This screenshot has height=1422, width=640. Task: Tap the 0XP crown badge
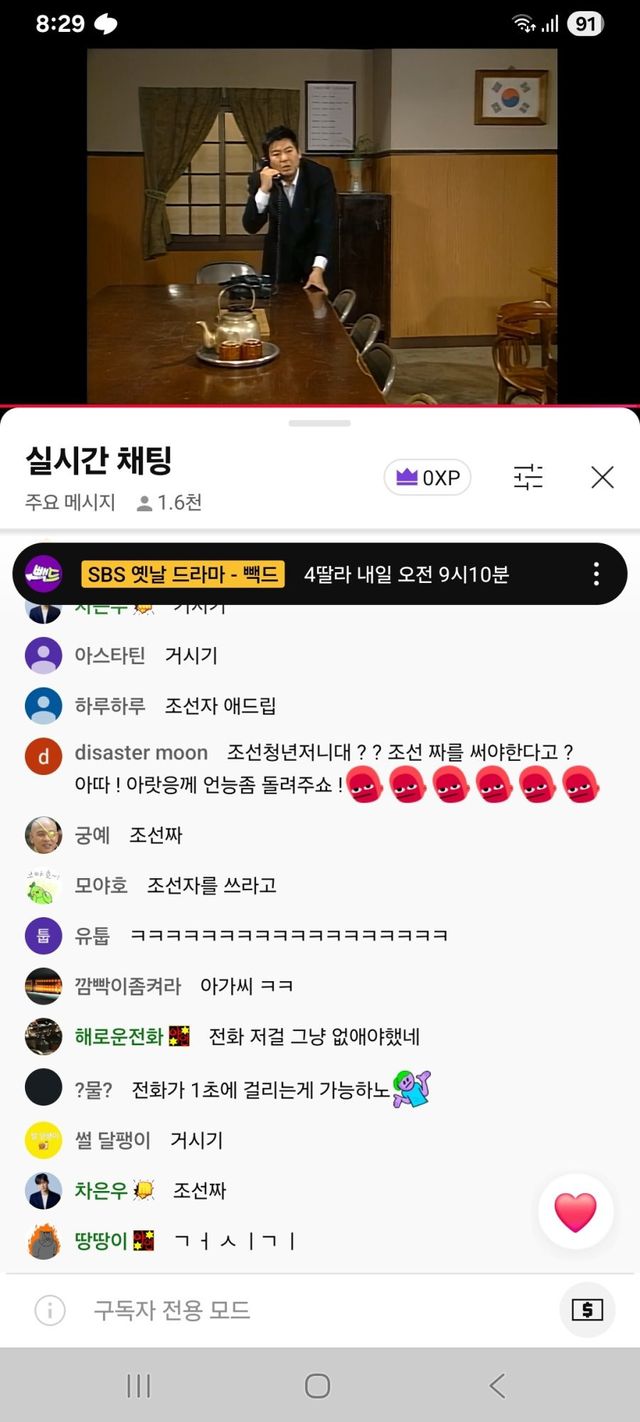427,478
